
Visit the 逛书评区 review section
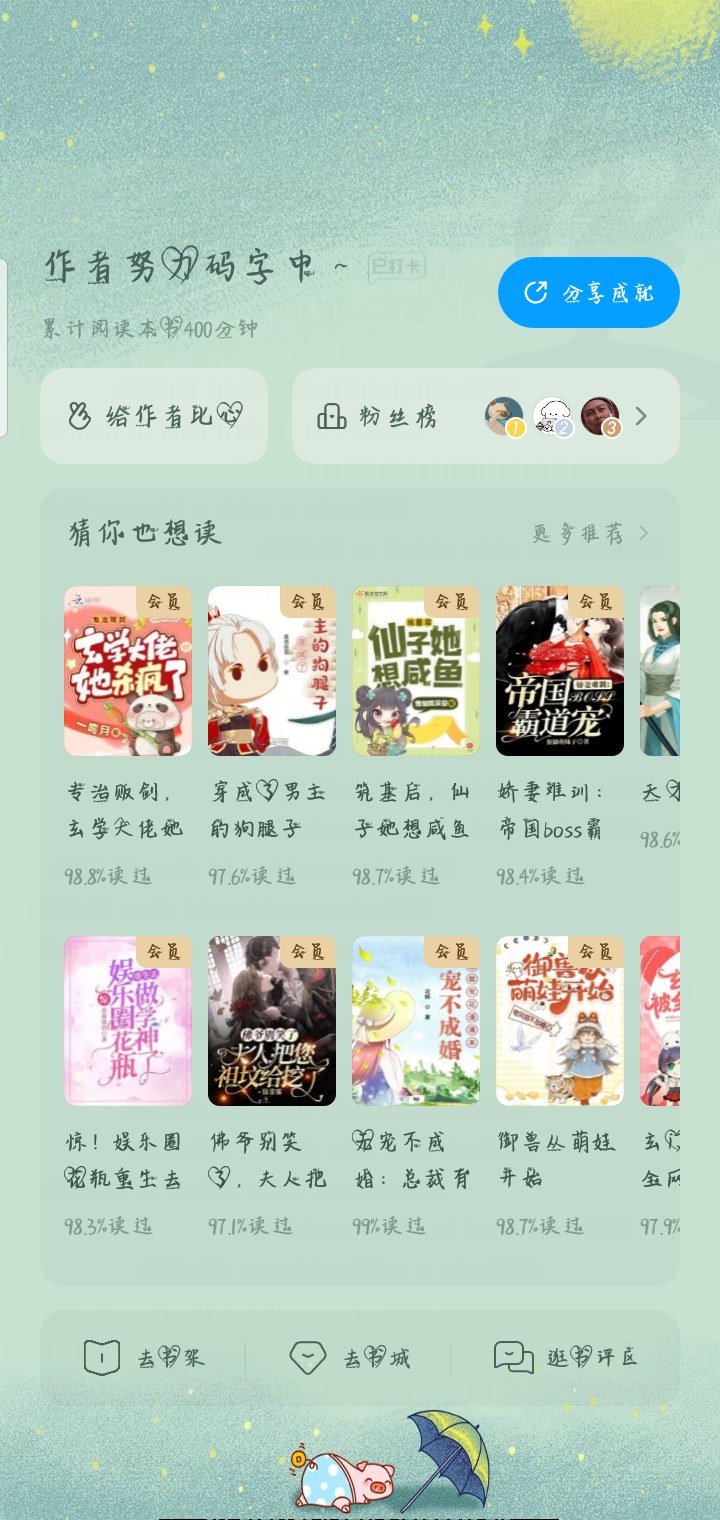pyautogui.click(x=565, y=1357)
